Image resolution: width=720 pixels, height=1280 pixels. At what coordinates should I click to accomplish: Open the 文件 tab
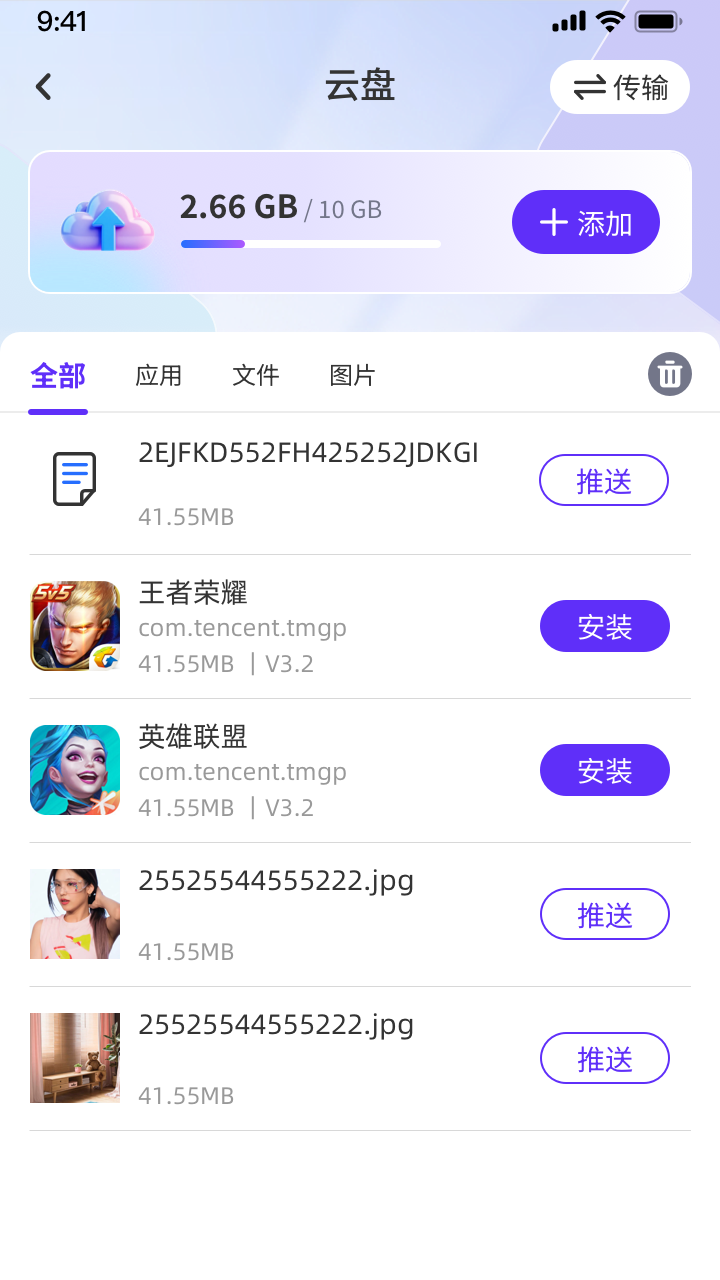point(255,374)
